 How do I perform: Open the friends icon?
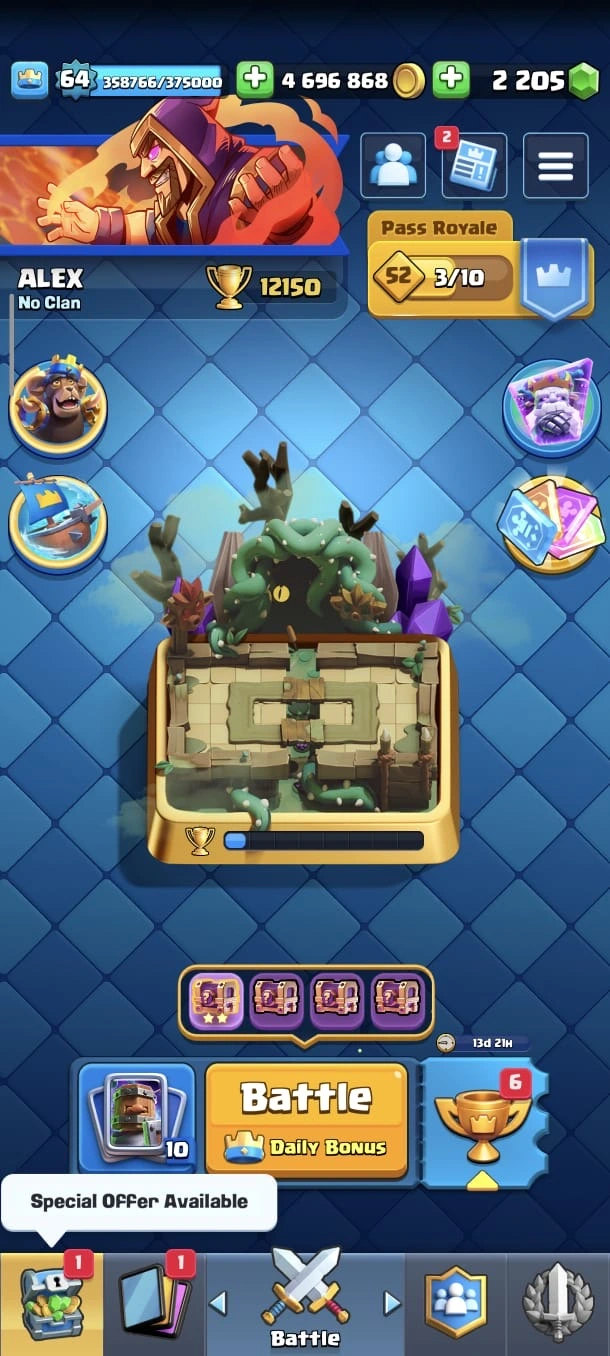point(392,166)
